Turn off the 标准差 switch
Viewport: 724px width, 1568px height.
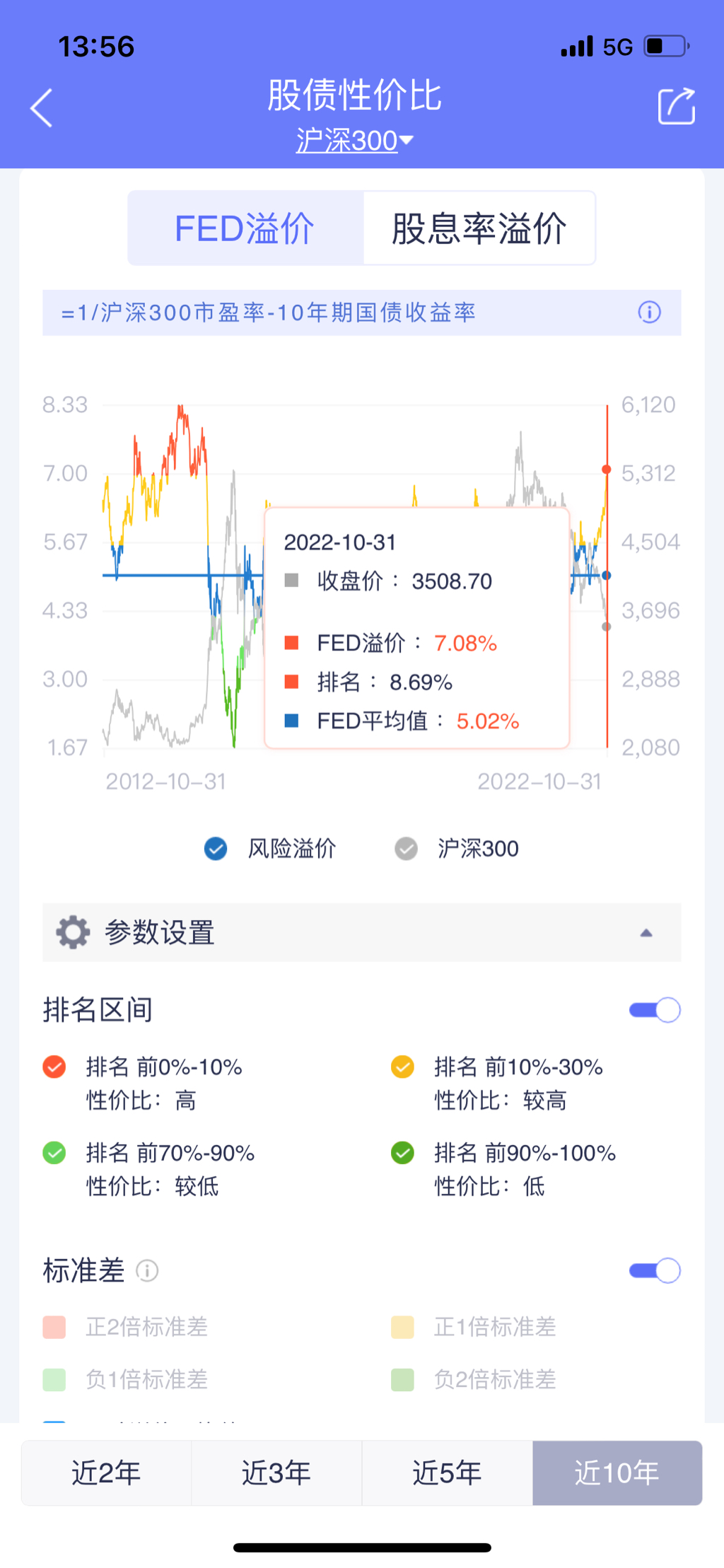655,1271
